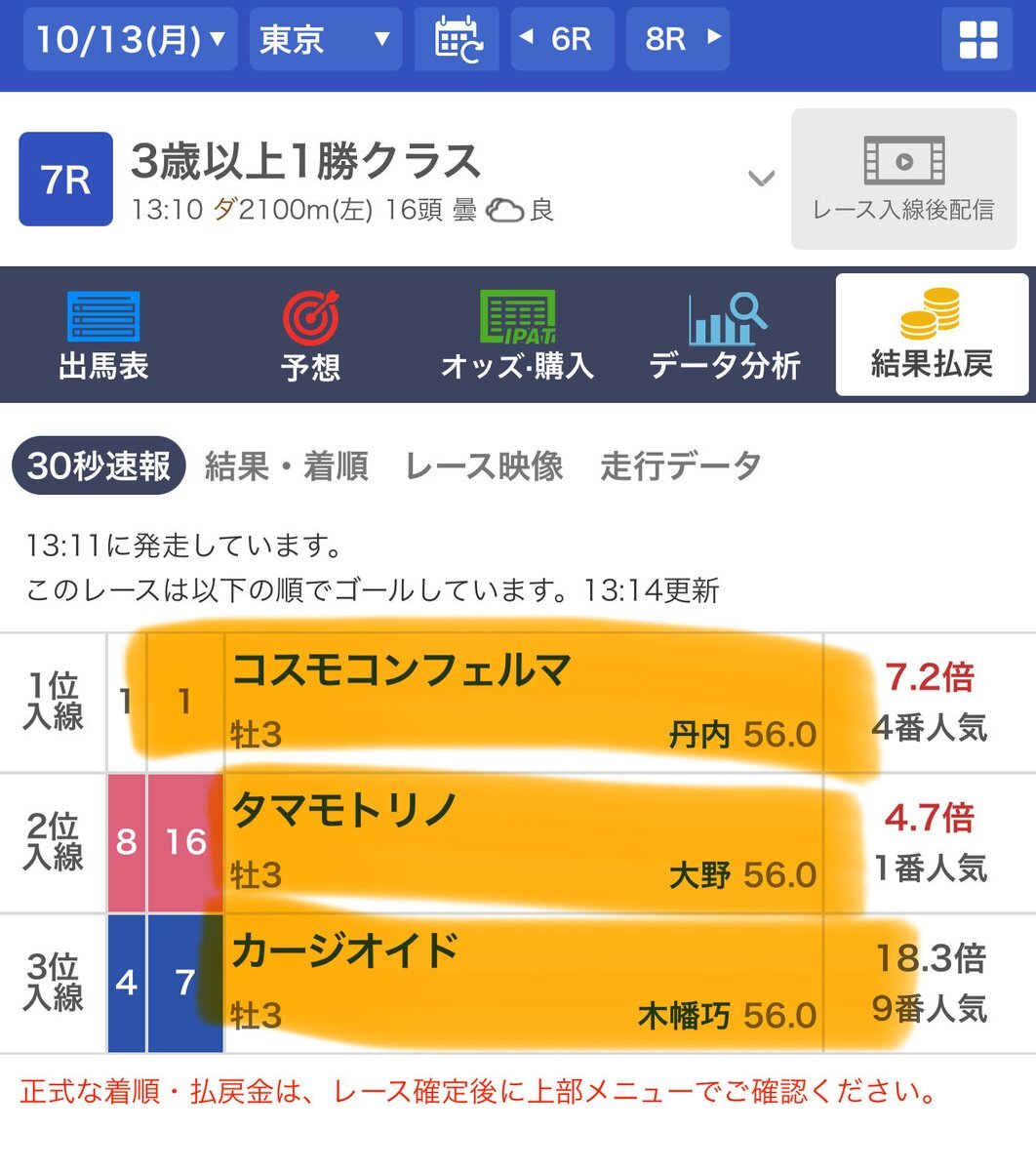Switch to レース映像 sub-tab
This screenshot has width=1036, height=1171.
click(x=484, y=465)
